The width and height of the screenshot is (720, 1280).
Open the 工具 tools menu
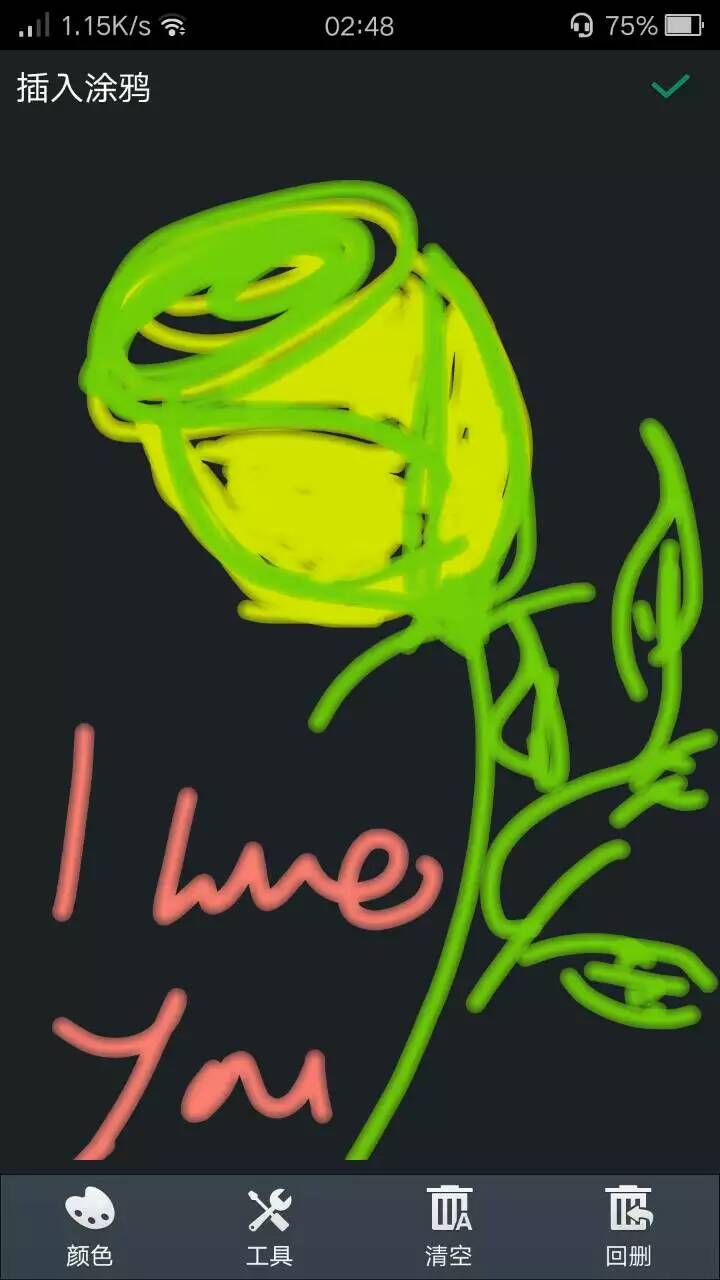[x=269, y=1226]
